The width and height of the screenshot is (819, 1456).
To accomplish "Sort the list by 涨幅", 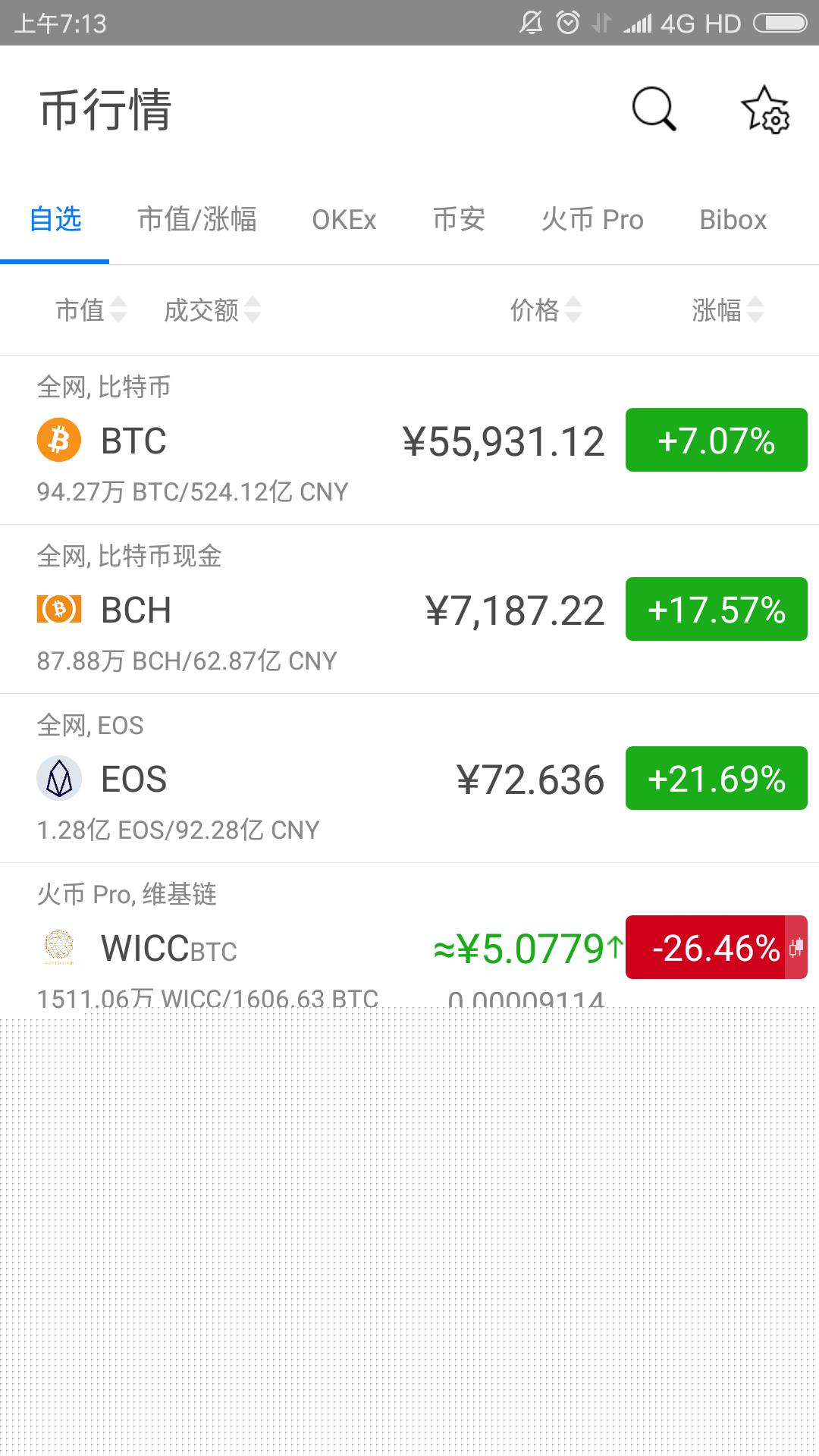I will (726, 309).
